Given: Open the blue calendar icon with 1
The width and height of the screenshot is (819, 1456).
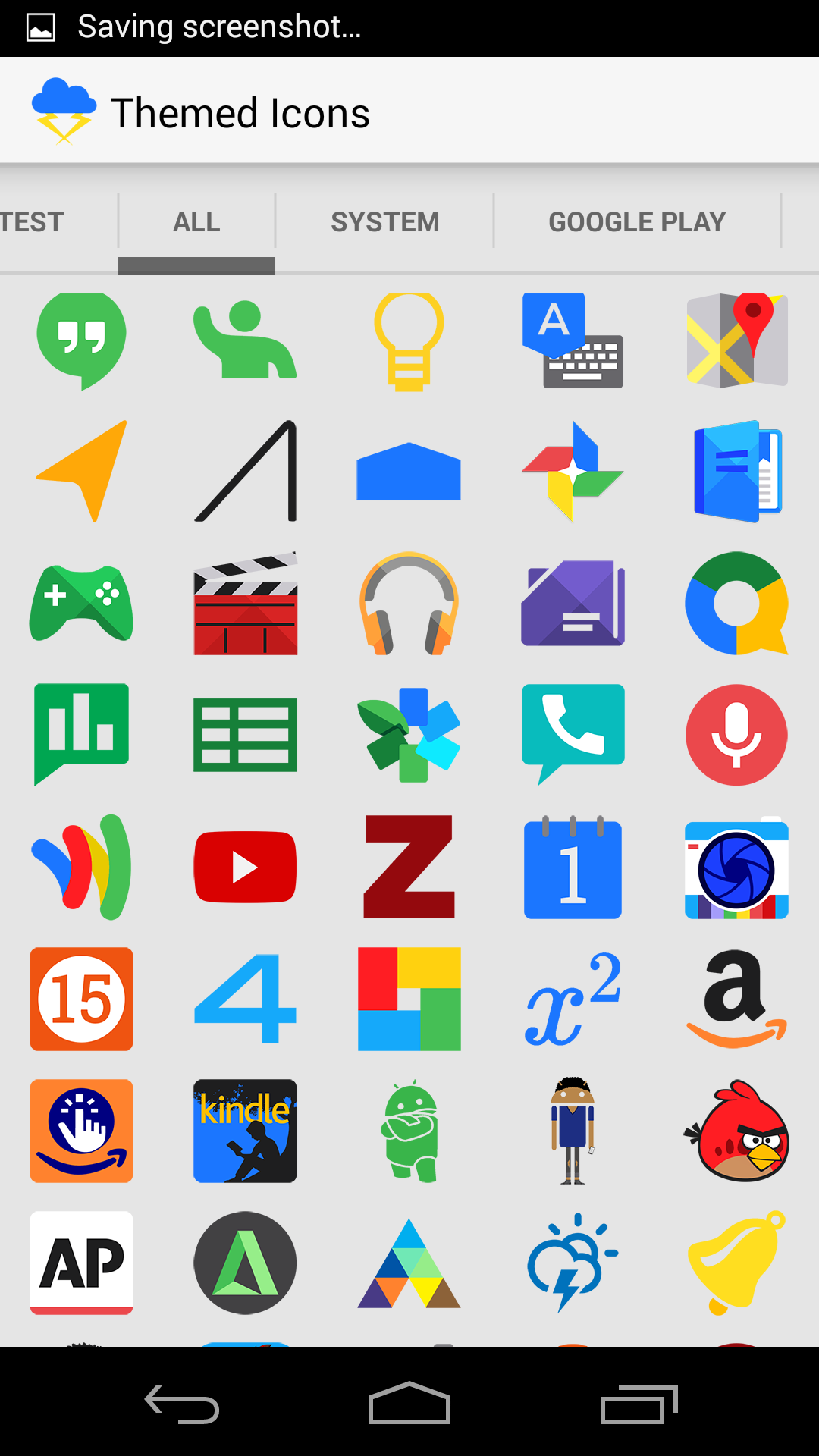Looking at the screenshot, I should pyautogui.click(x=573, y=867).
